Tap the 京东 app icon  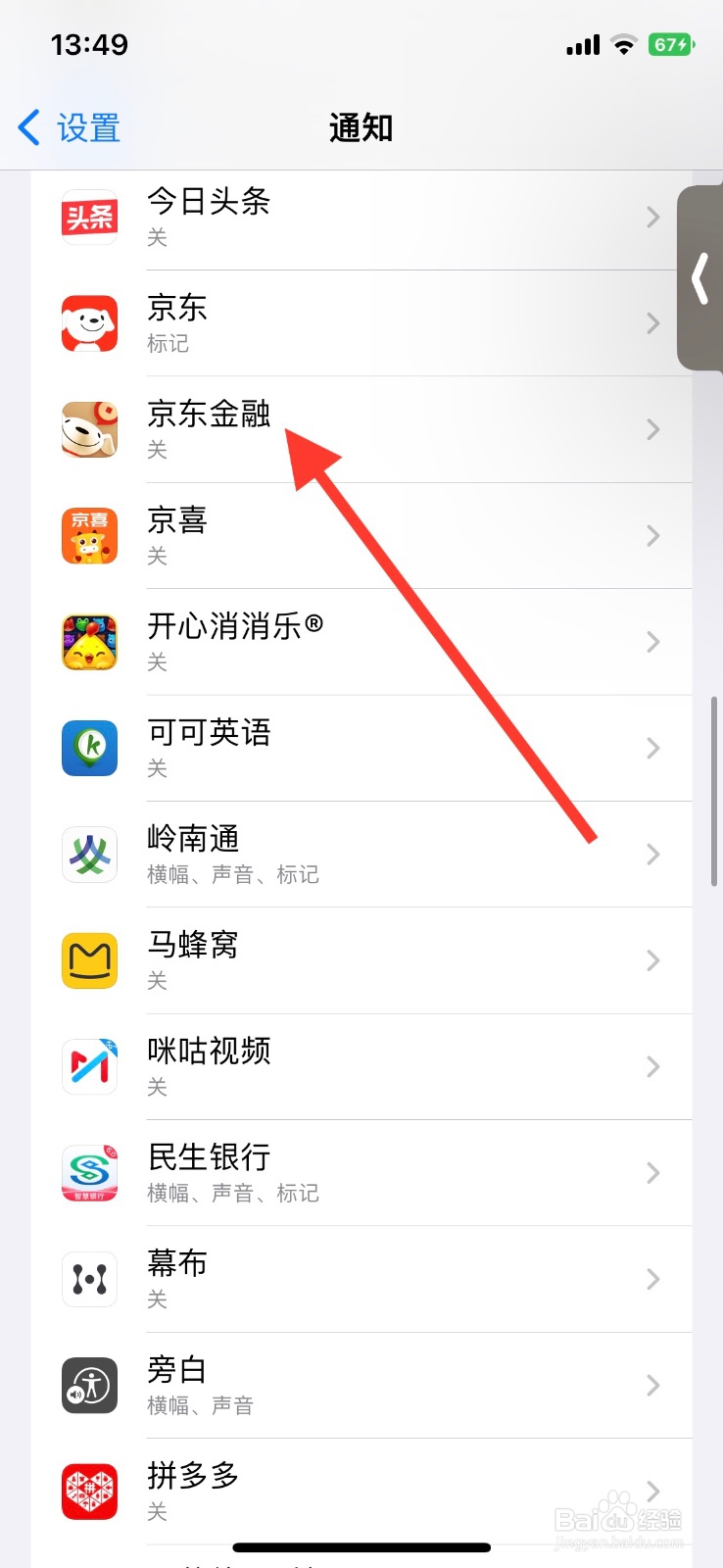[89, 323]
